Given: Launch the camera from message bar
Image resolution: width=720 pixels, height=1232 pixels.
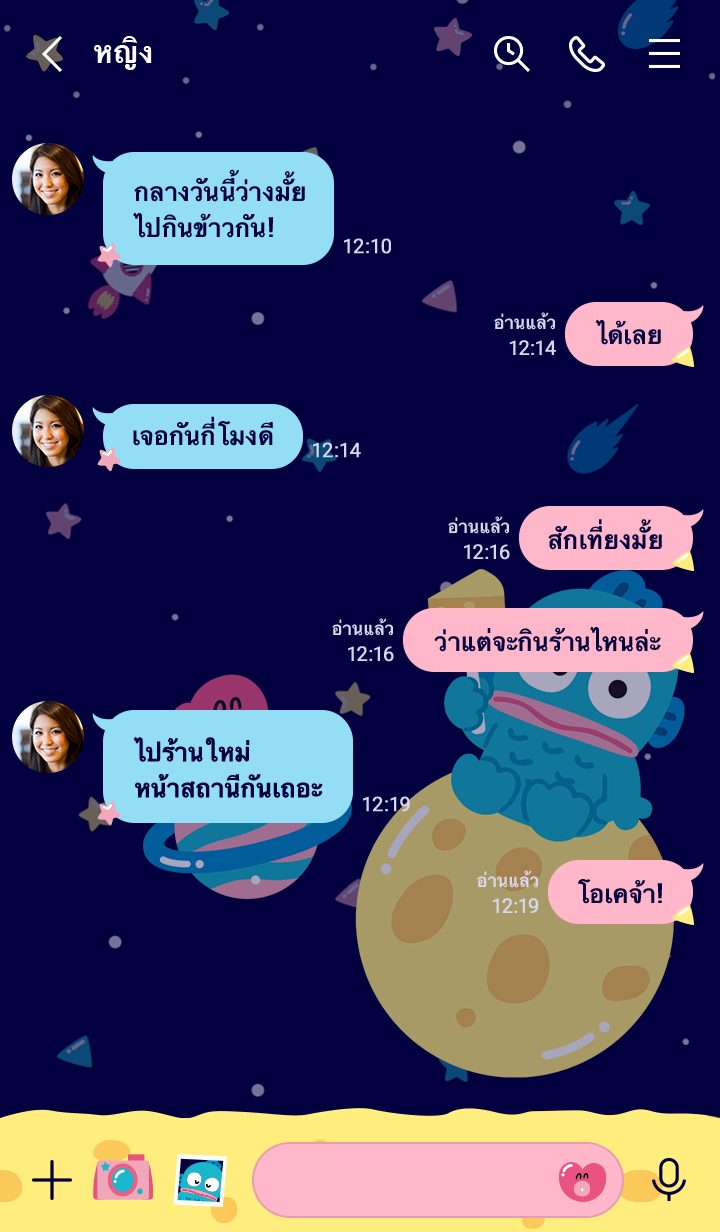Looking at the screenshot, I should coord(123,1179).
